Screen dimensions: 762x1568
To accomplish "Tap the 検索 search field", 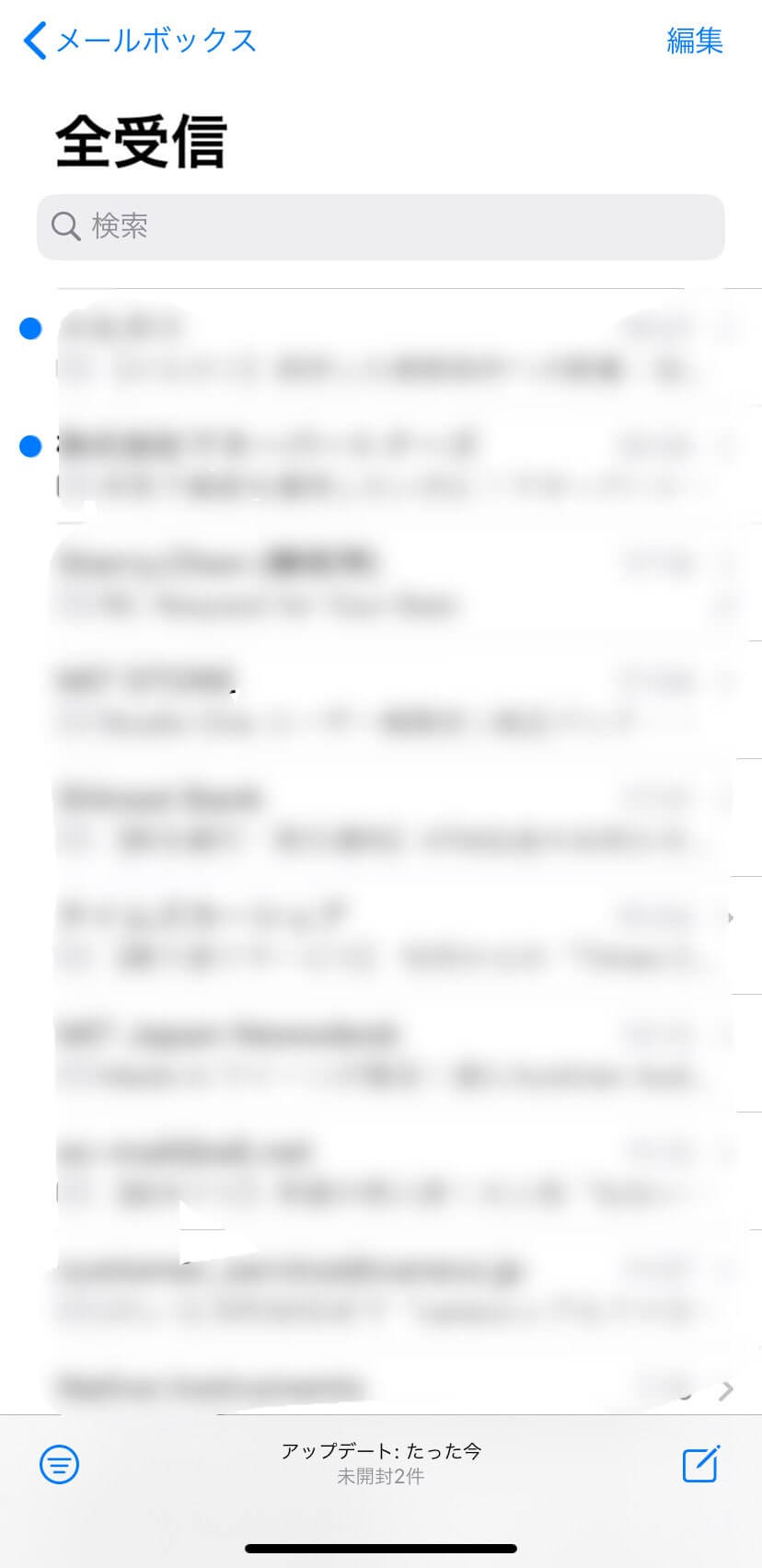I will tap(380, 226).
